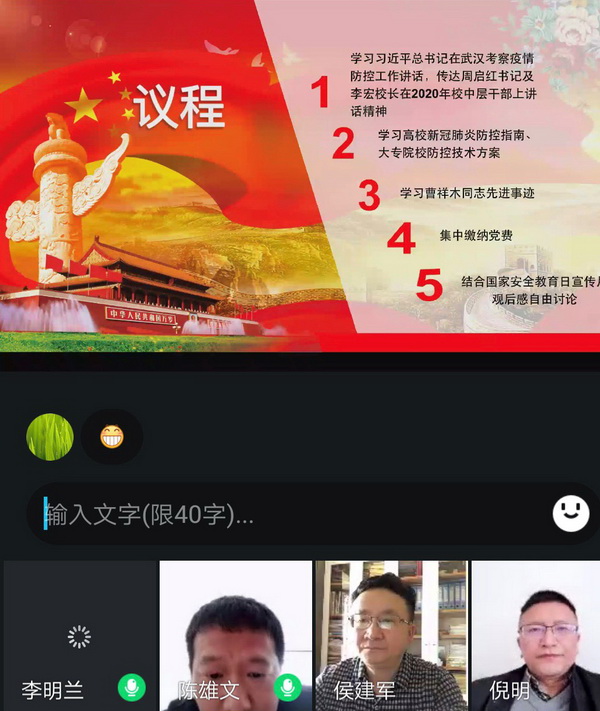This screenshot has height=711, width=600.
Task: Open 陈雄文's video tile
Action: pos(236,636)
